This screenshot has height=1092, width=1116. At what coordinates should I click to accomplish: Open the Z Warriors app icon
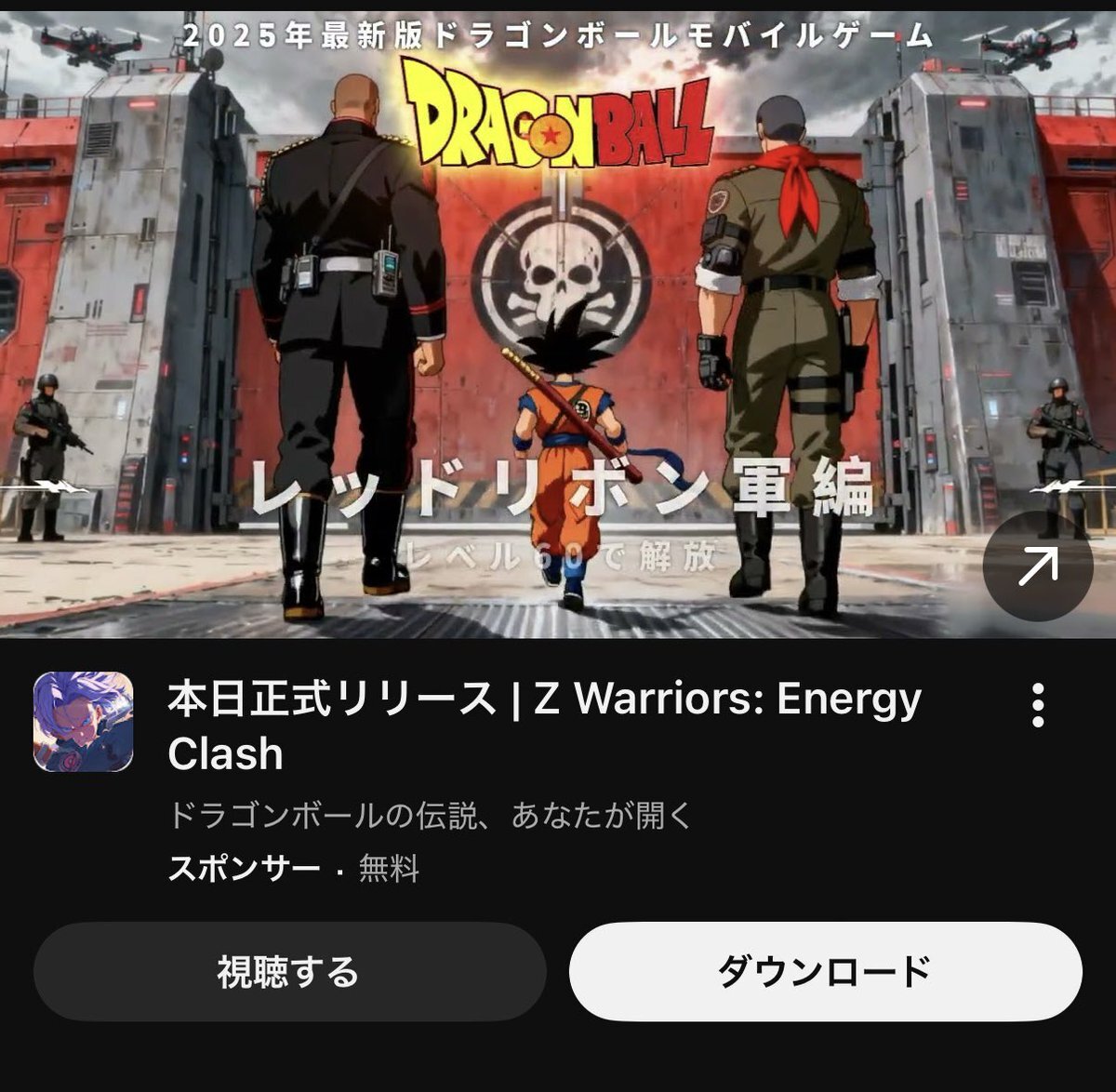point(83,722)
